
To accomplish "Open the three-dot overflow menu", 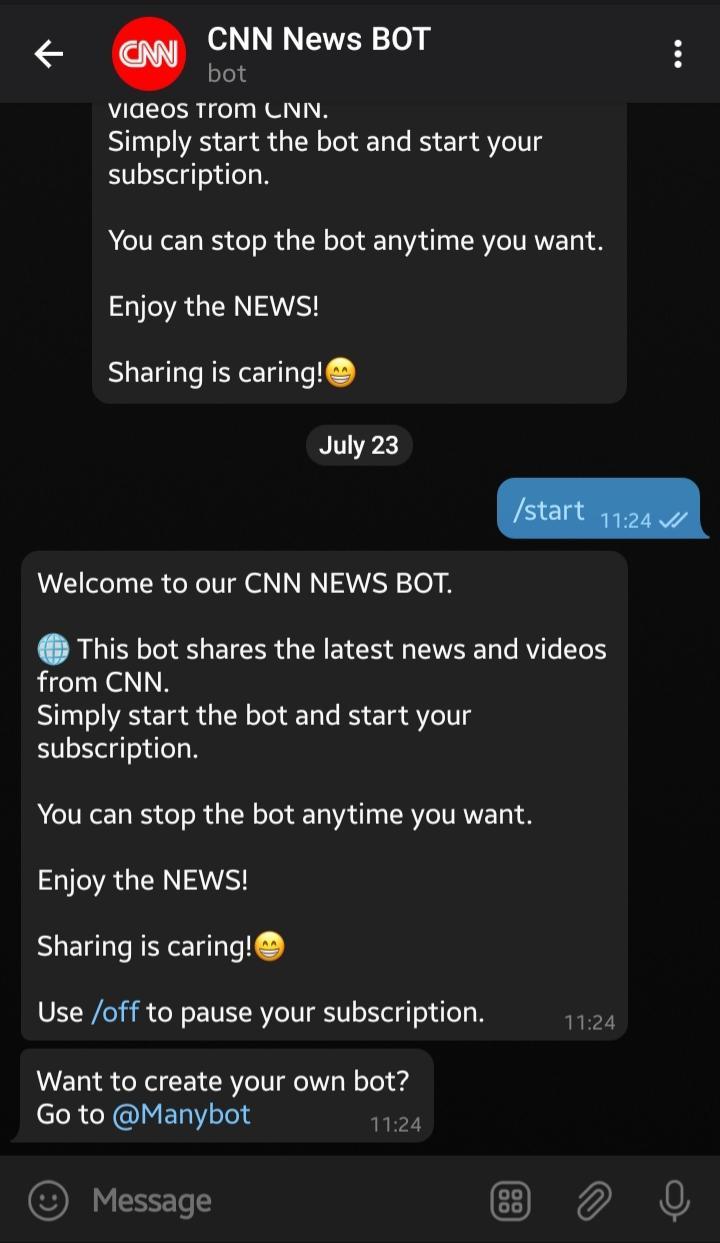I will [x=677, y=54].
